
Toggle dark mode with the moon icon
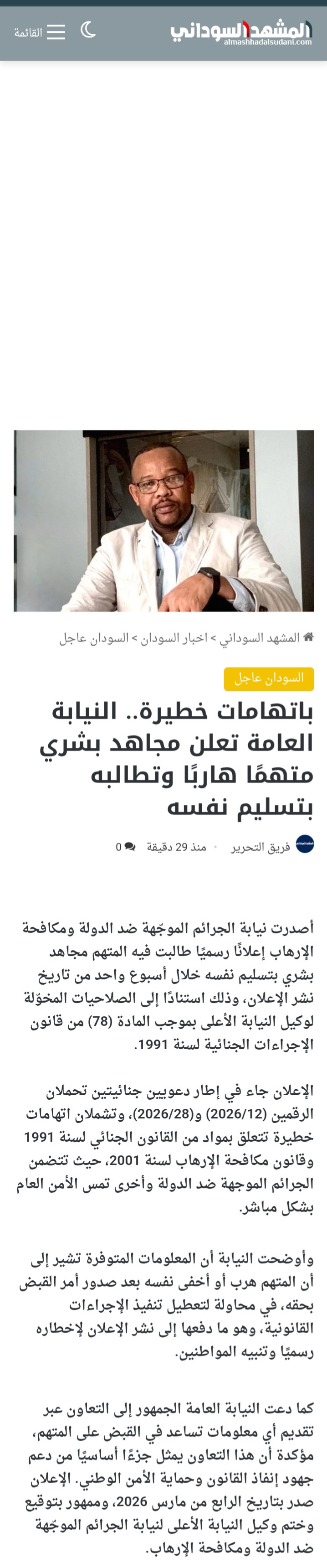(89, 29)
